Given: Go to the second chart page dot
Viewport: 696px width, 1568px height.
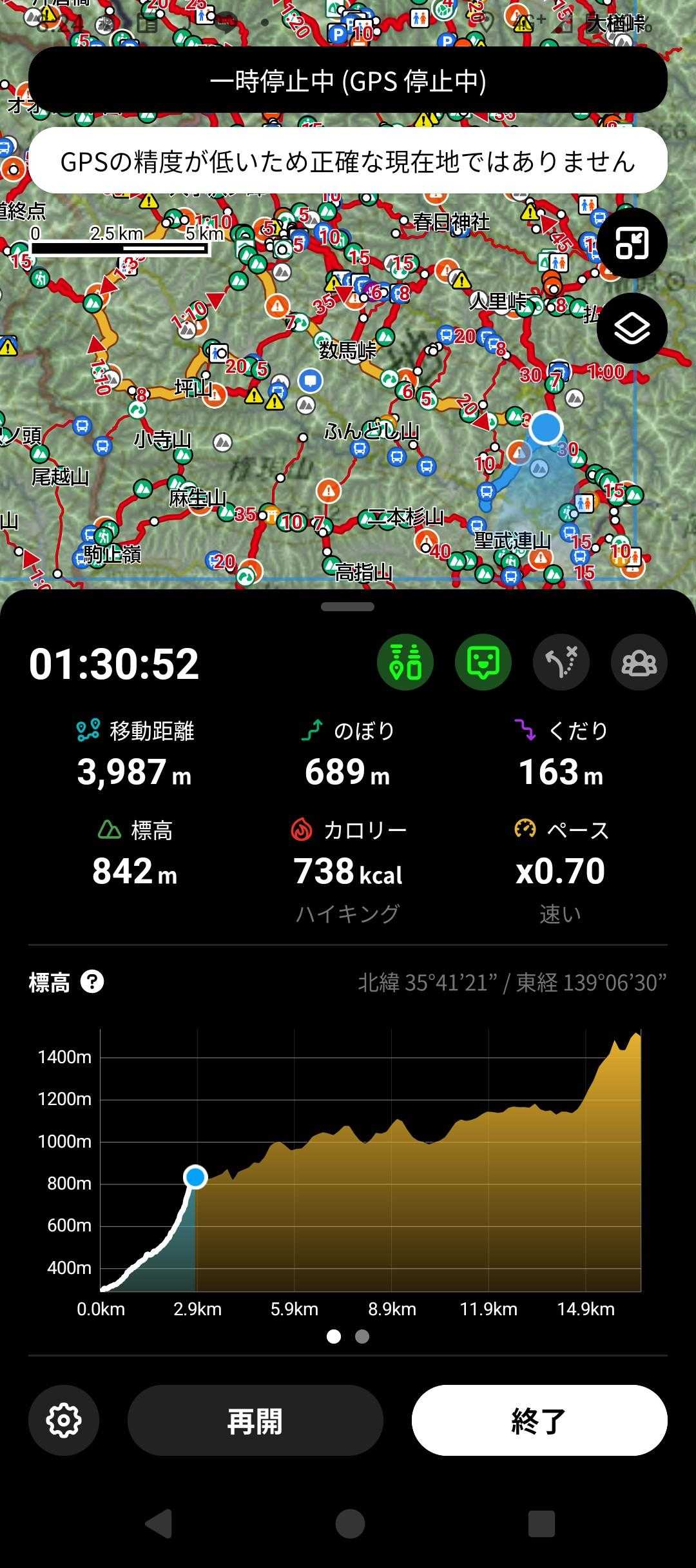Looking at the screenshot, I should point(362,1337).
